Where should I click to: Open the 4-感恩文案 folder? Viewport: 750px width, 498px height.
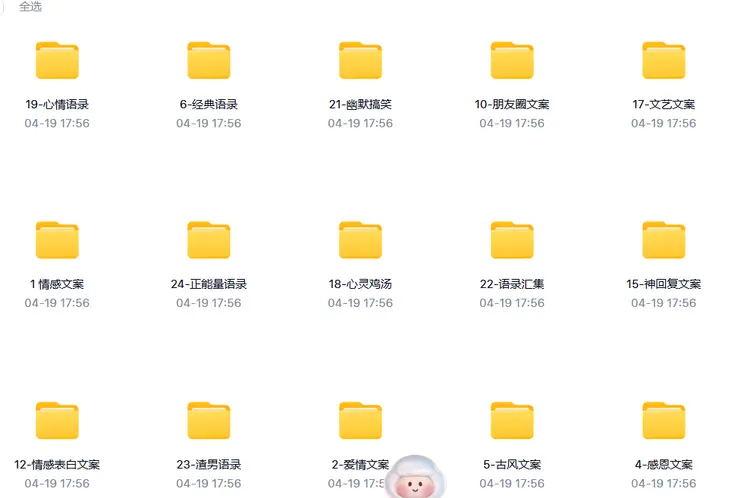(664, 421)
